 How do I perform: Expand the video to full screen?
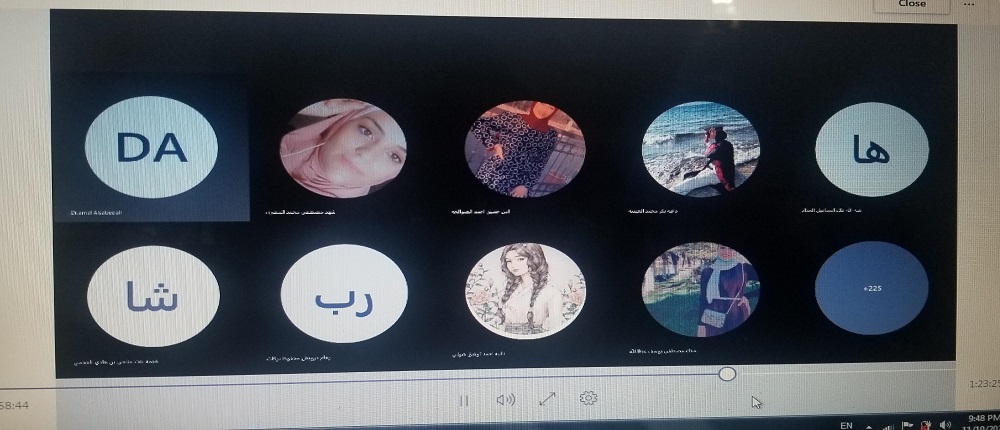[x=547, y=398]
